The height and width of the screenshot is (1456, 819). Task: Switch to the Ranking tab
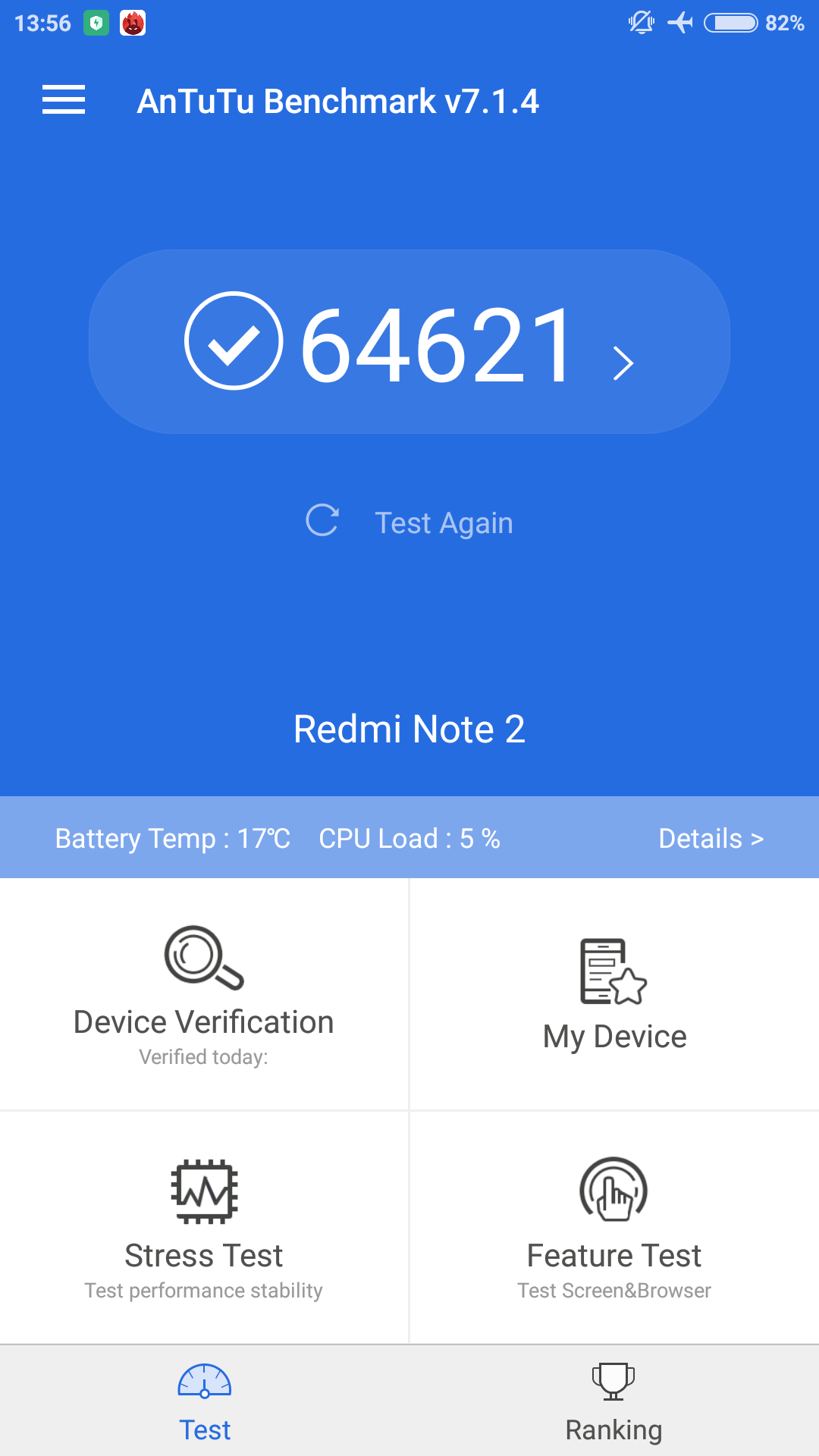[613, 1401]
